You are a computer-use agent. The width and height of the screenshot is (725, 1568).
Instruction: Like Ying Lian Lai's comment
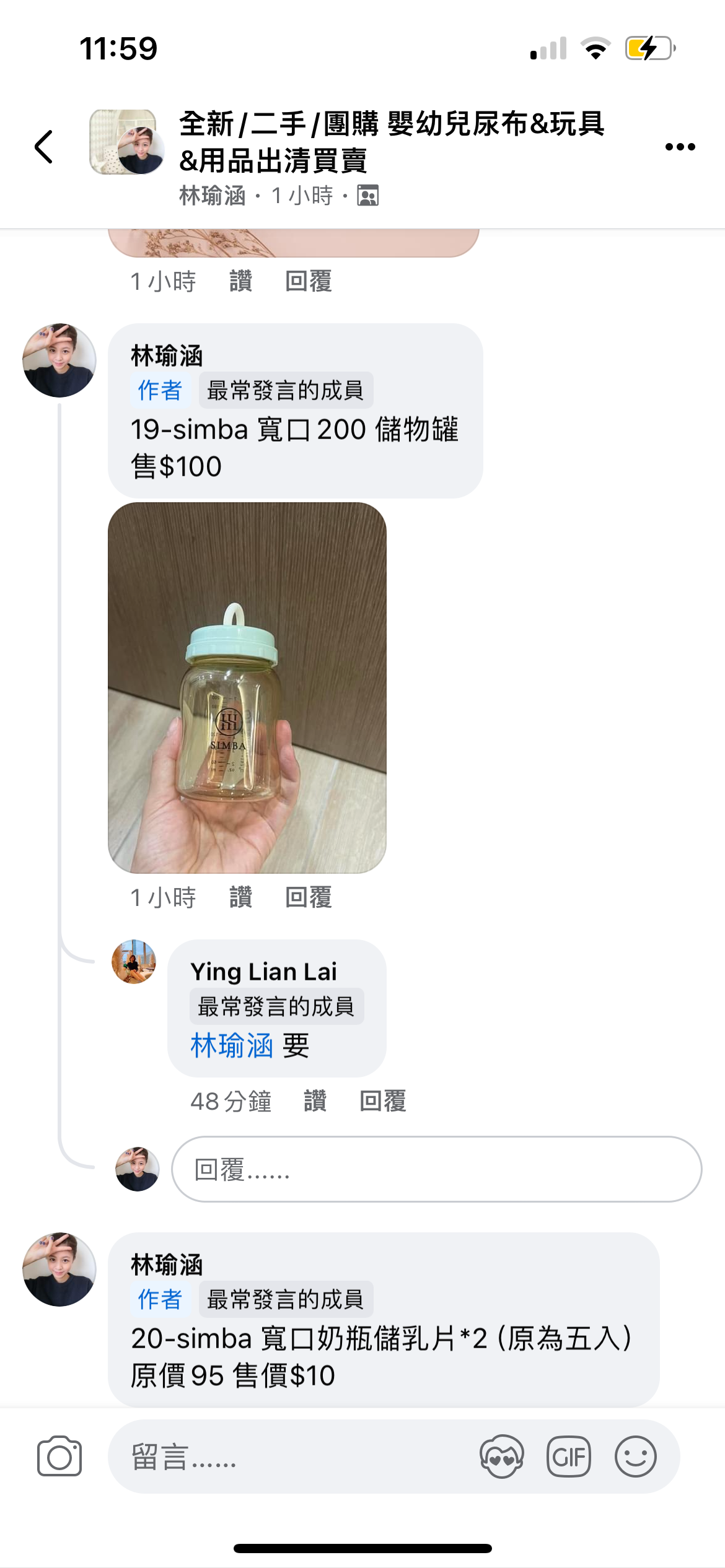pyautogui.click(x=315, y=1101)
